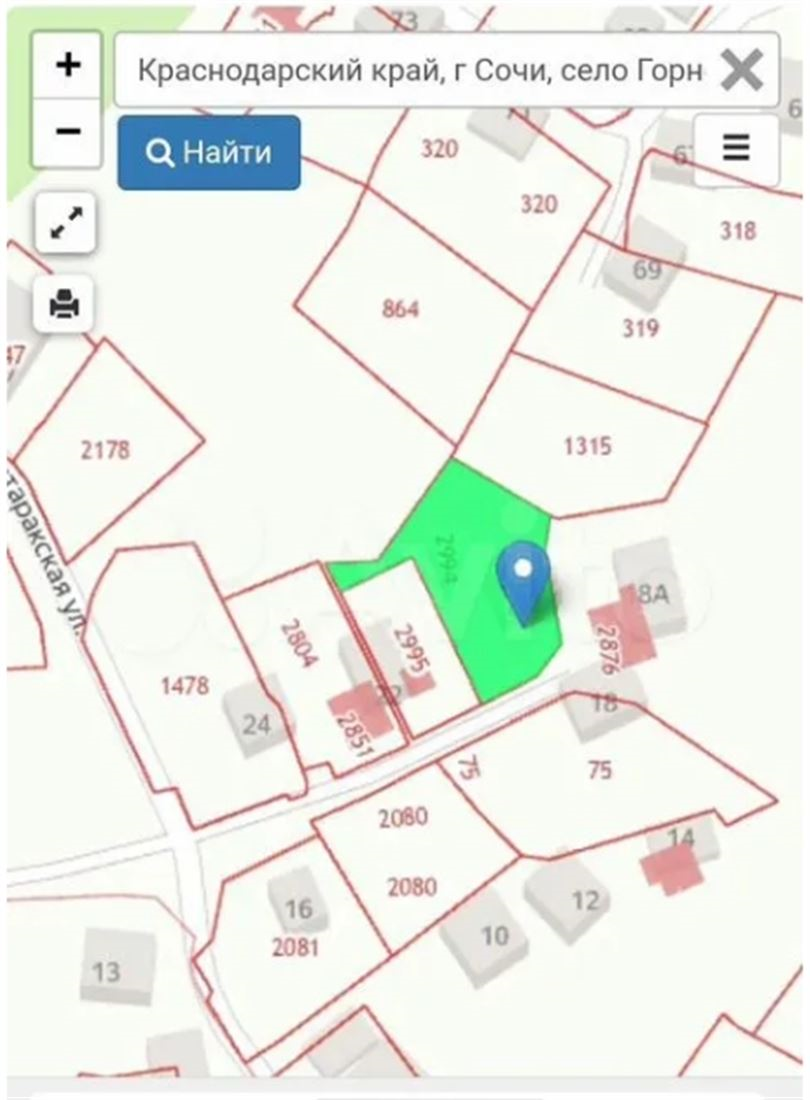Viewport: 810px width, 1100px height.
Task: Tap the address search field
Action: click(x=420, y=71)
